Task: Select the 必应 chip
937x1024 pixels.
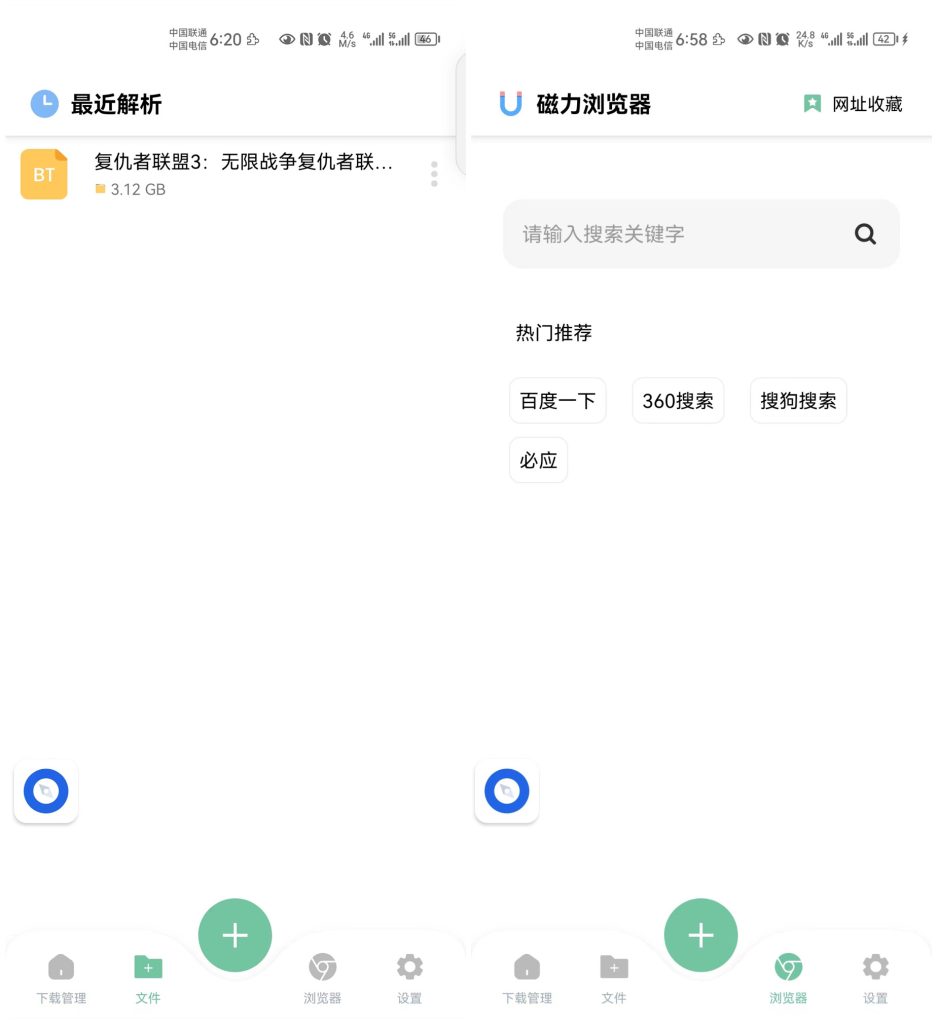Action: (538, 460)
